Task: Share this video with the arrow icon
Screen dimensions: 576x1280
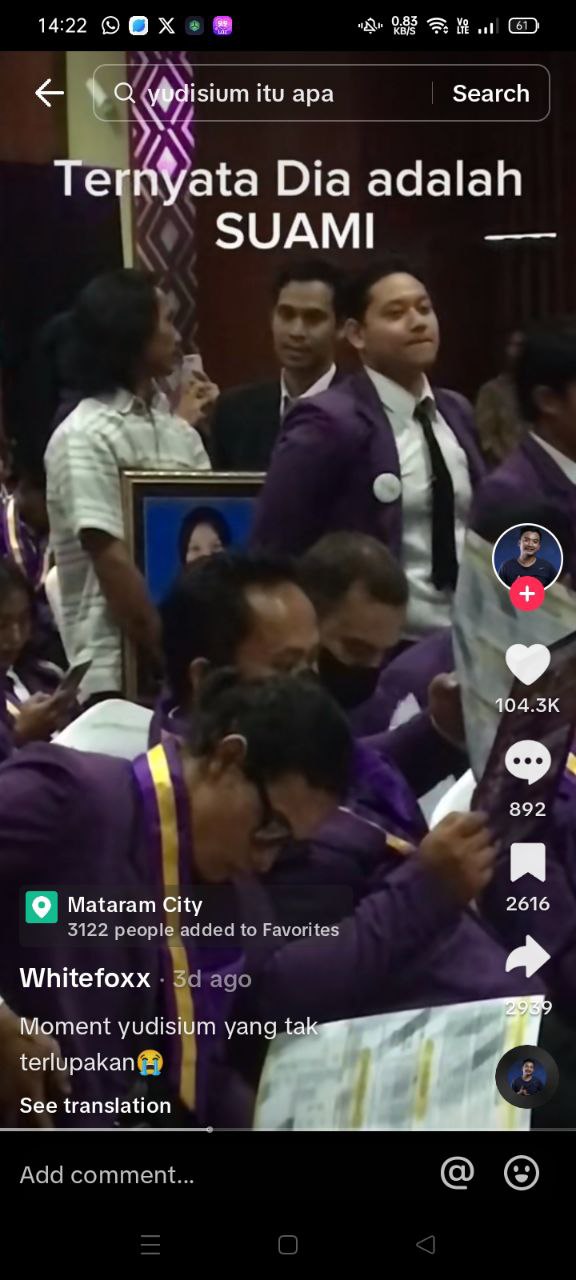Action: click(527, 956)
